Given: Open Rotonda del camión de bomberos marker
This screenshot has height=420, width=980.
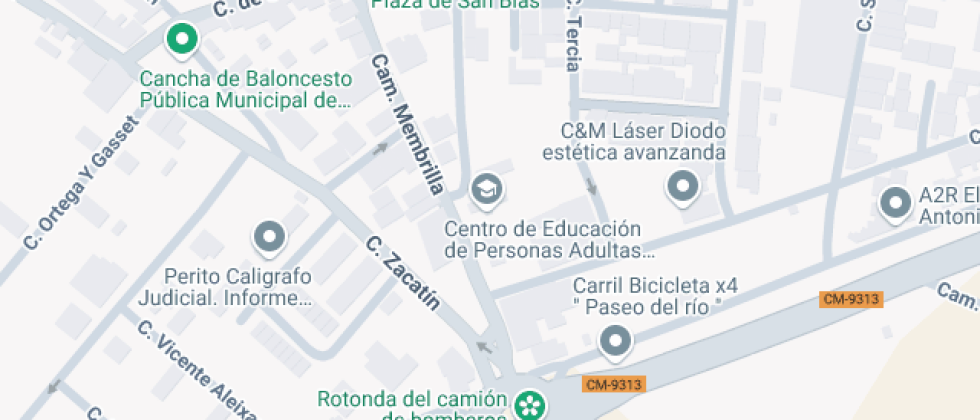Looking at the screenshot, I should click(530, 405).
